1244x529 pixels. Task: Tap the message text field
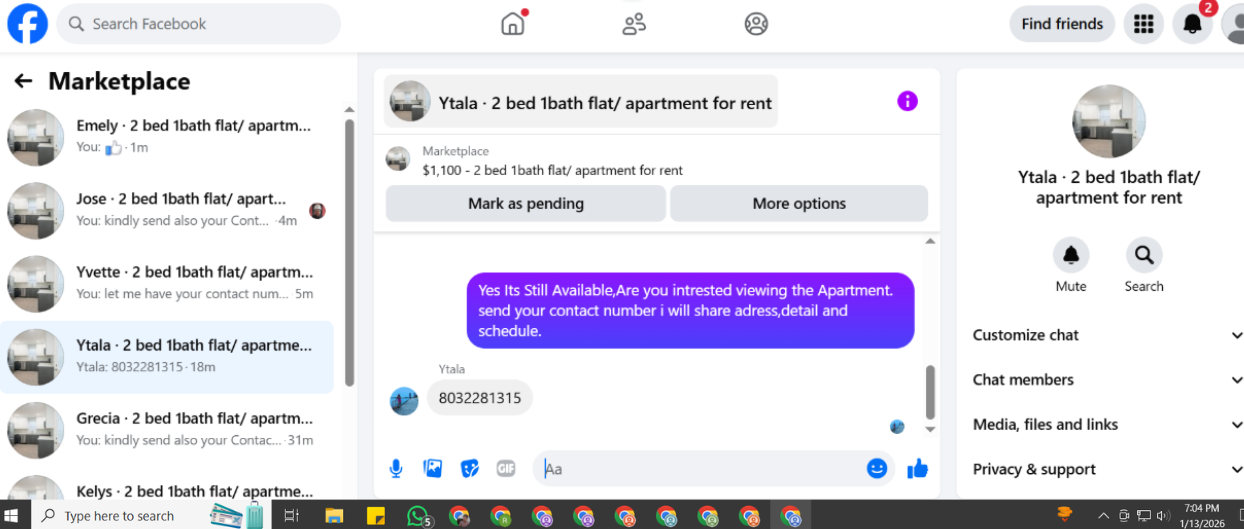point(700,468)
